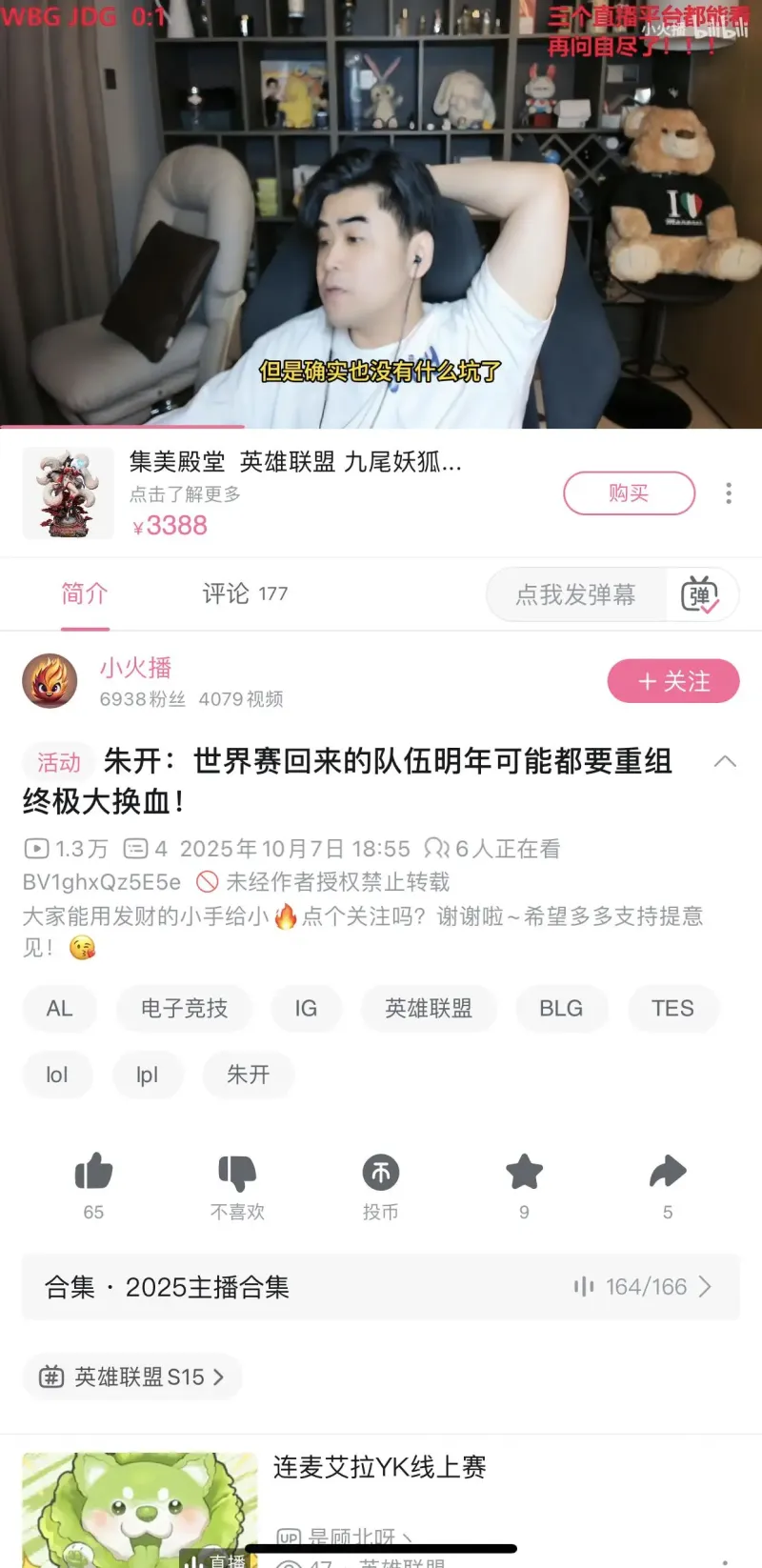Collapse the video description chevron
The width and height of the screenshot is (762, 1568).
coord(725,761)
